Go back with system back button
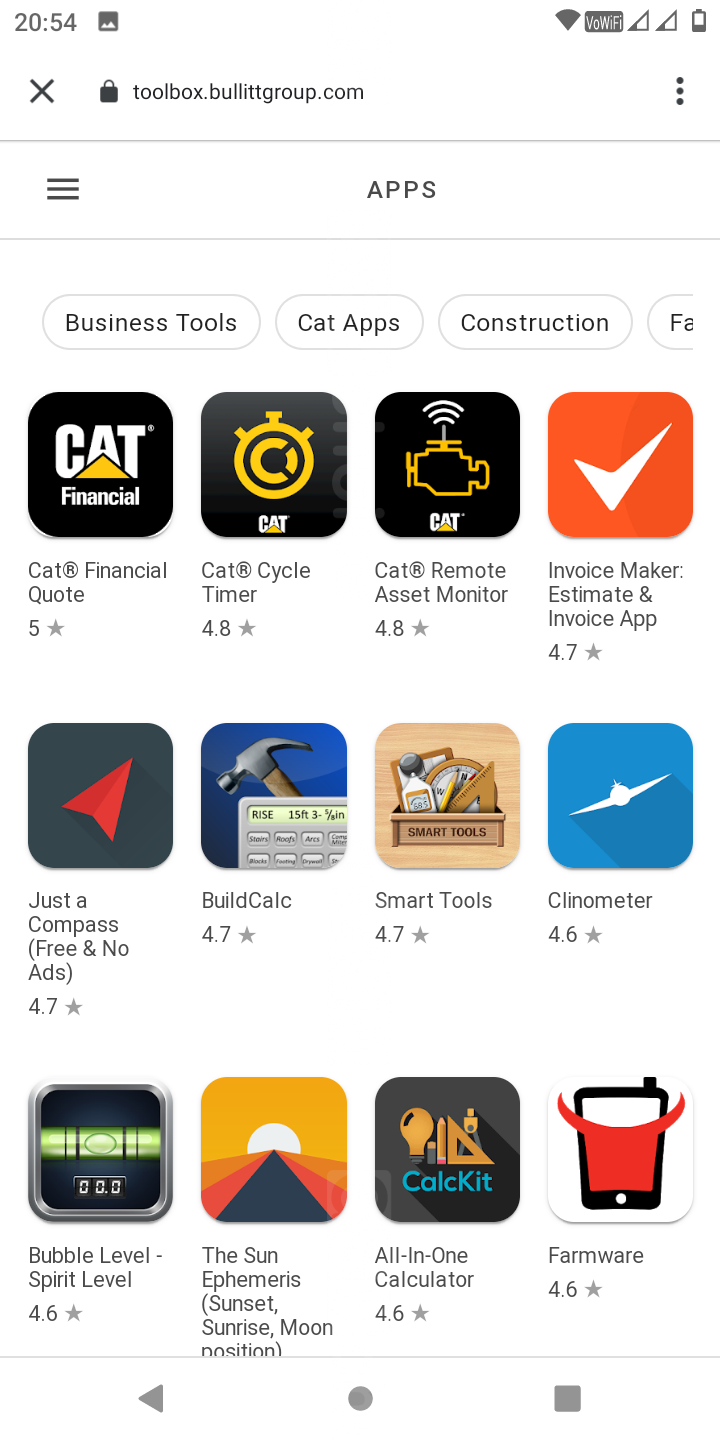720x1440 pixels. 152,1398
